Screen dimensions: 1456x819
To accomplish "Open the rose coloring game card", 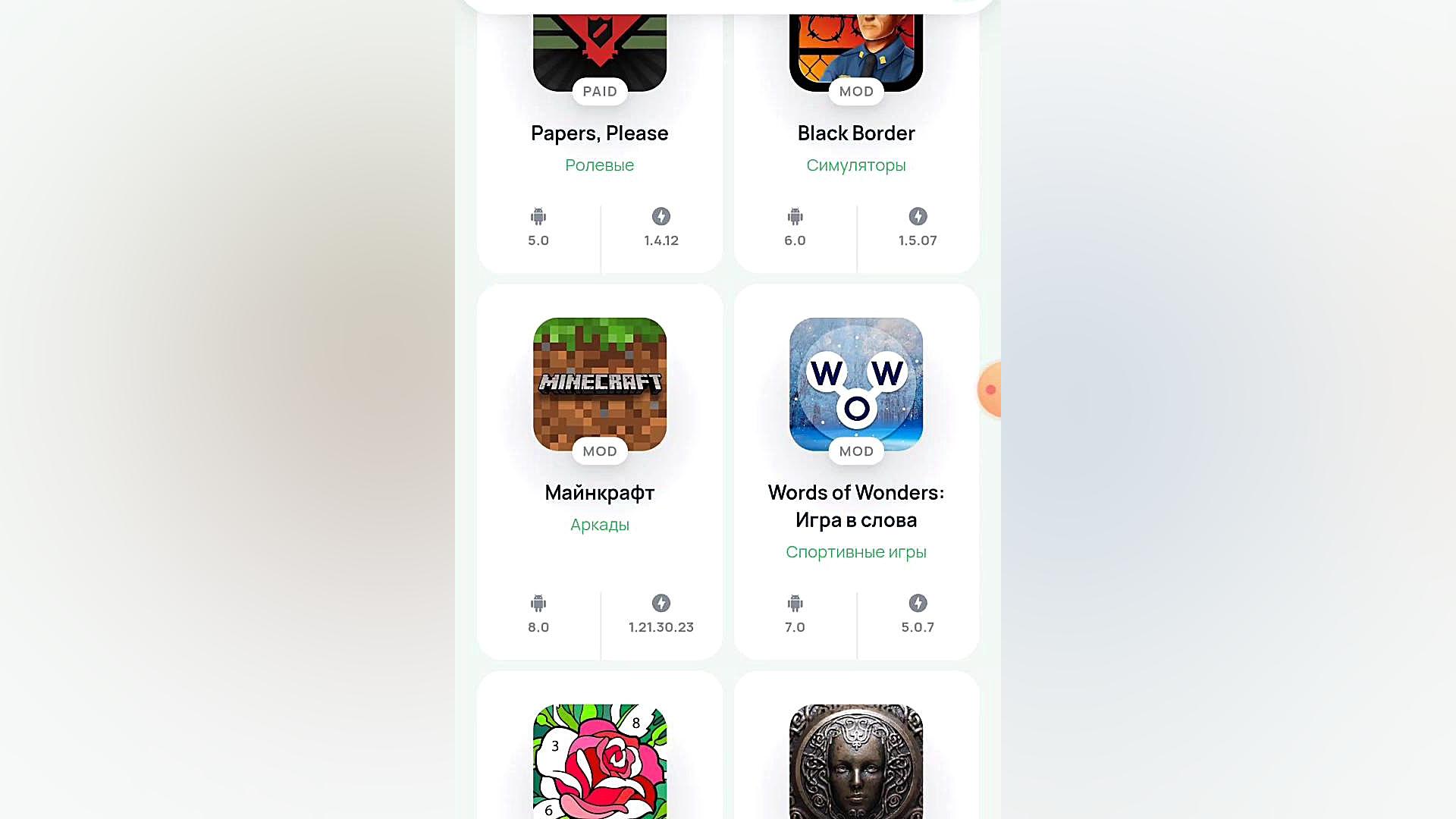I will pyautogui.click(x=599, y=761).
